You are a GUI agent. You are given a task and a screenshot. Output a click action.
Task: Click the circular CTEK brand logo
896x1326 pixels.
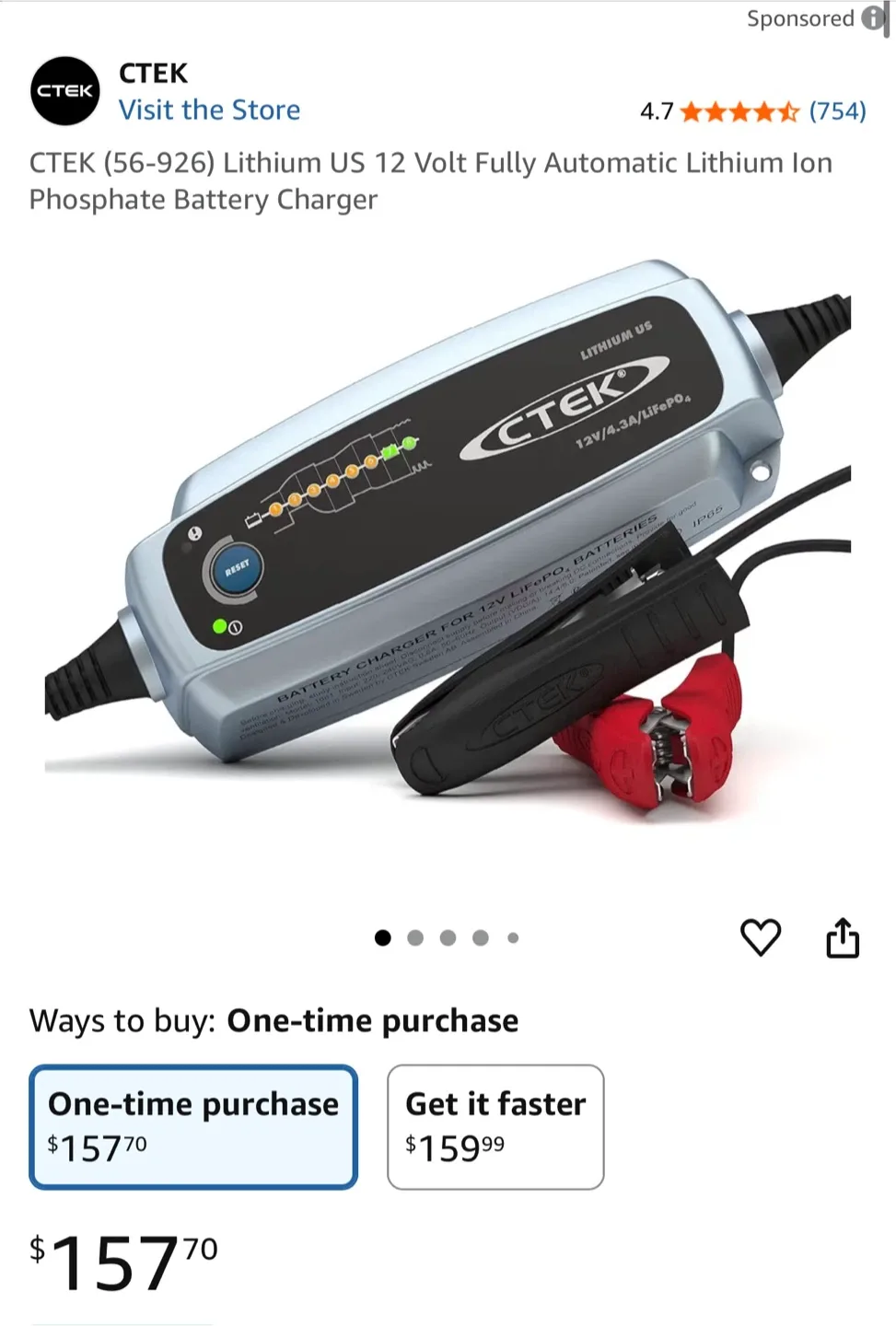click(64, 90)
